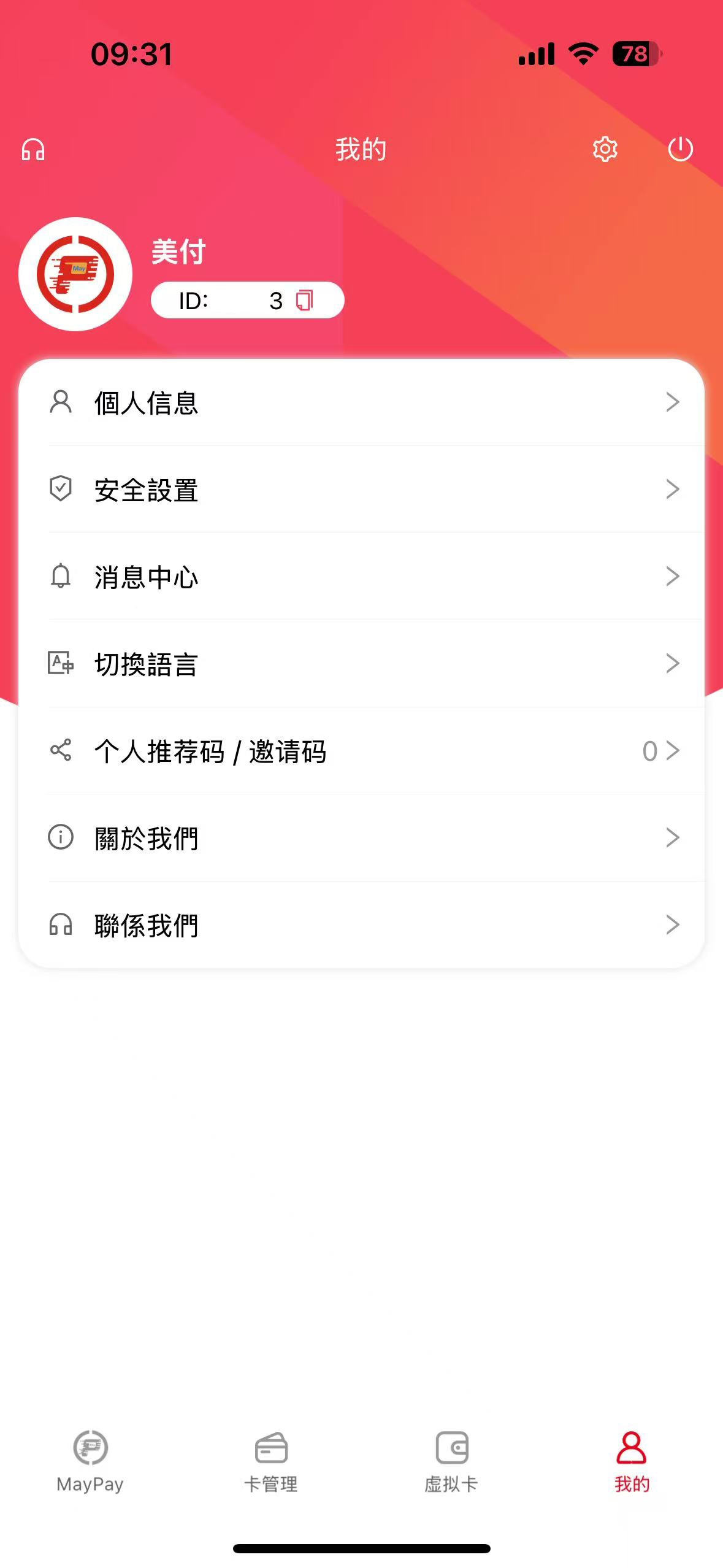This screenshot has height=1568, width=723.
Task: Tap the profile avatar picture
Action: [75, 274]
